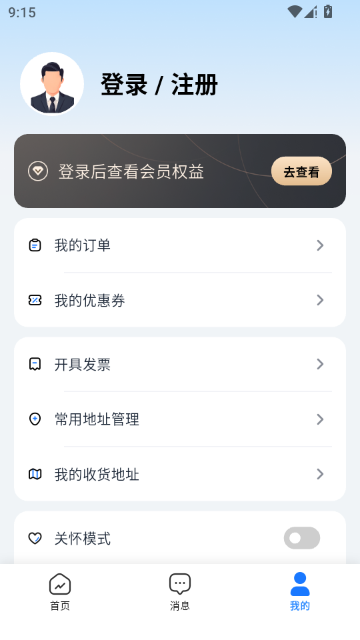Image resolution: width=360 pixels, height=640 pixels.
Task: Open 常用地址管理
Action: coord(180,419)
